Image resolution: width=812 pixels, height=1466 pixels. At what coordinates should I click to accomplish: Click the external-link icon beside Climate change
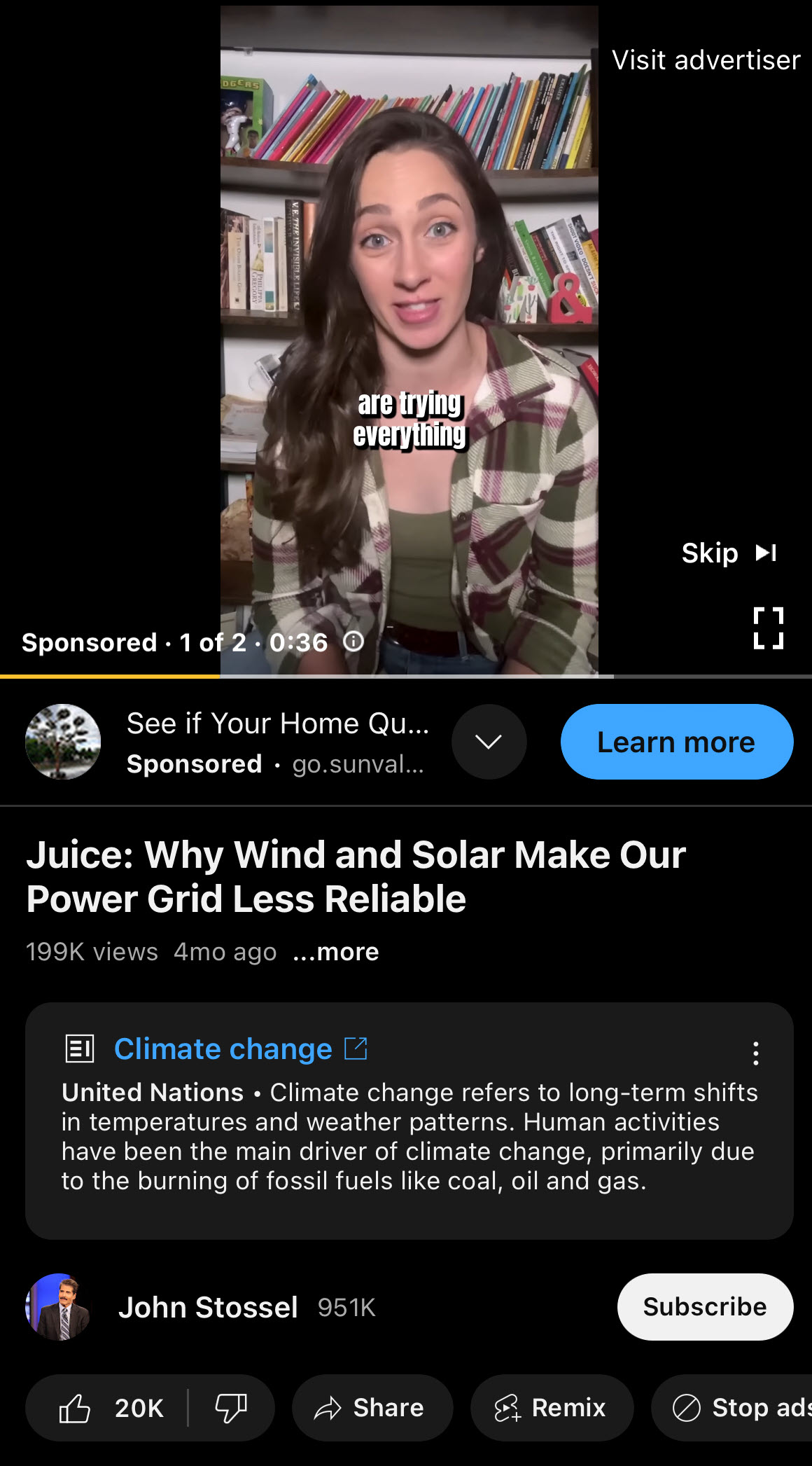(356, 1048)
